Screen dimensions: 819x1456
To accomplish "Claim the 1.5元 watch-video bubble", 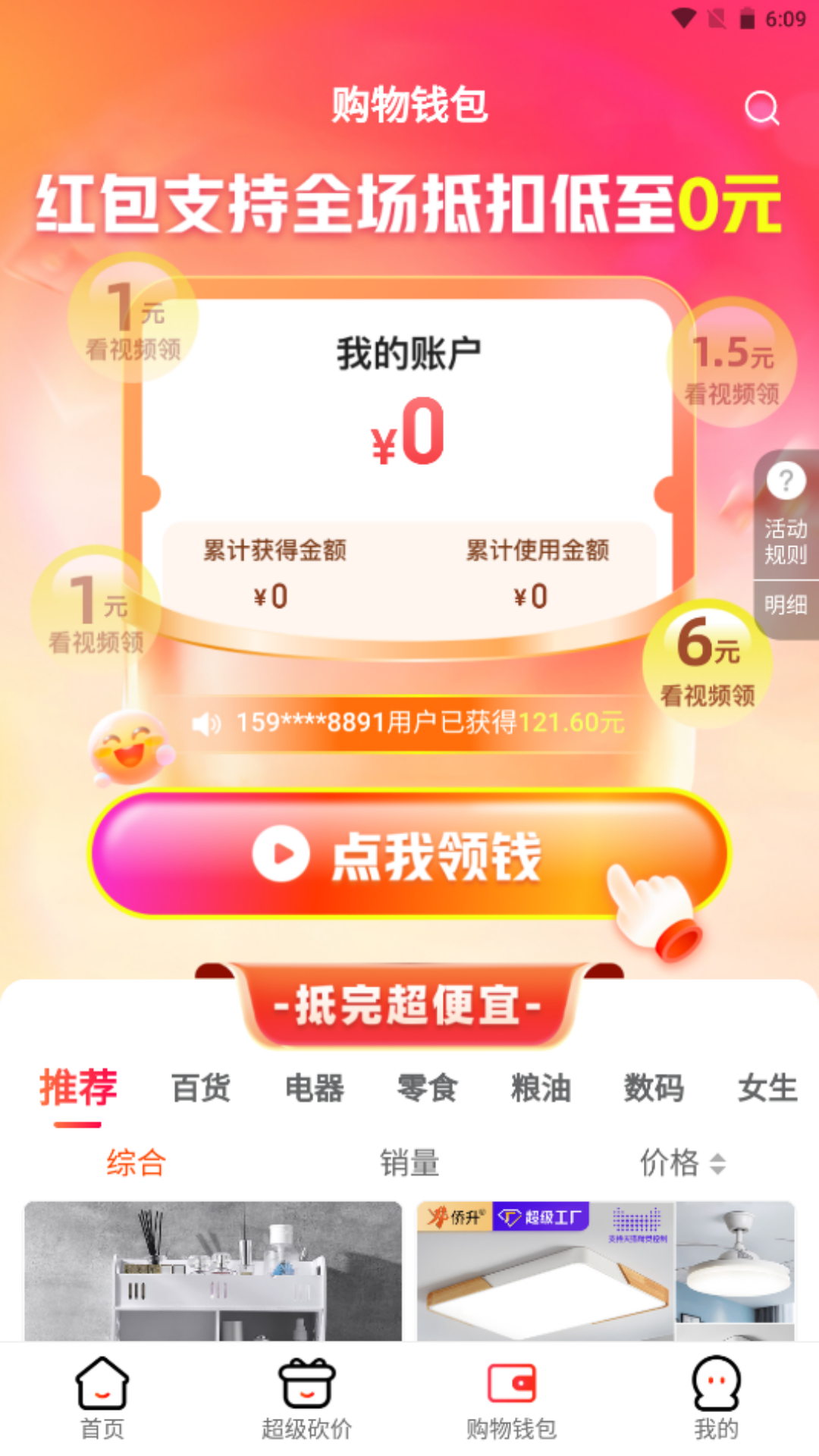I will pos(731,364).
